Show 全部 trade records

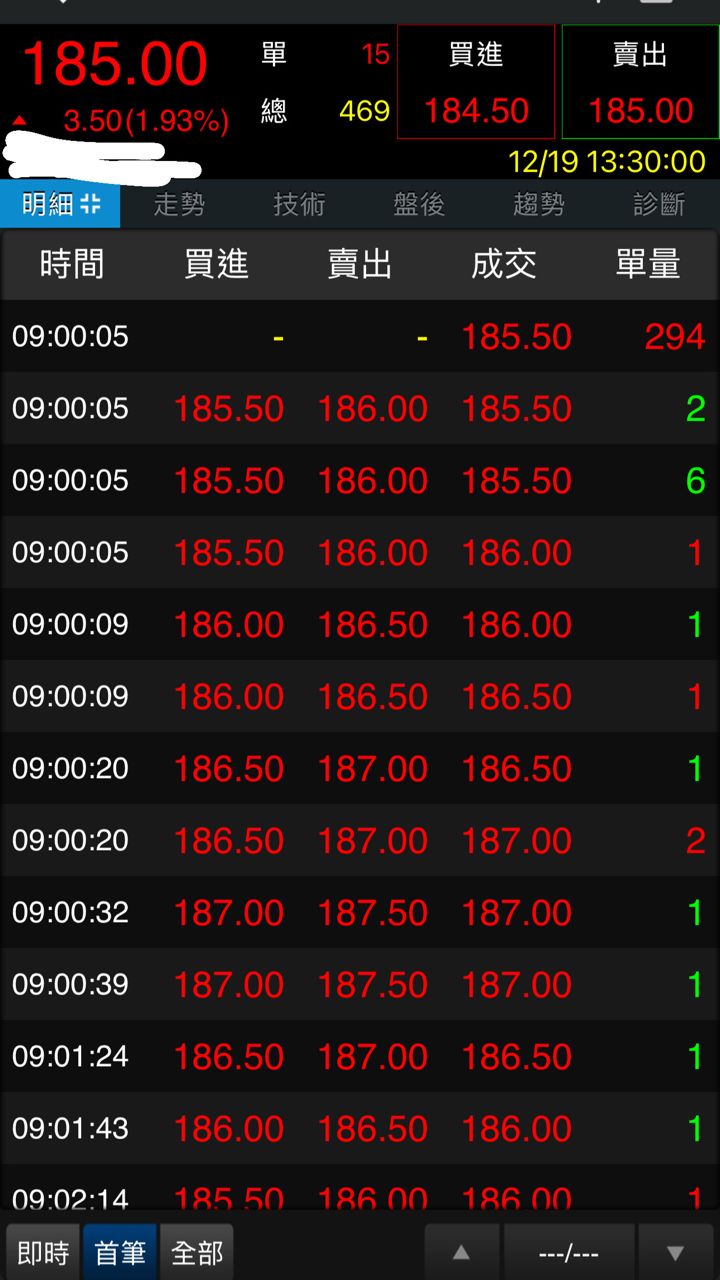point(197,1252)
